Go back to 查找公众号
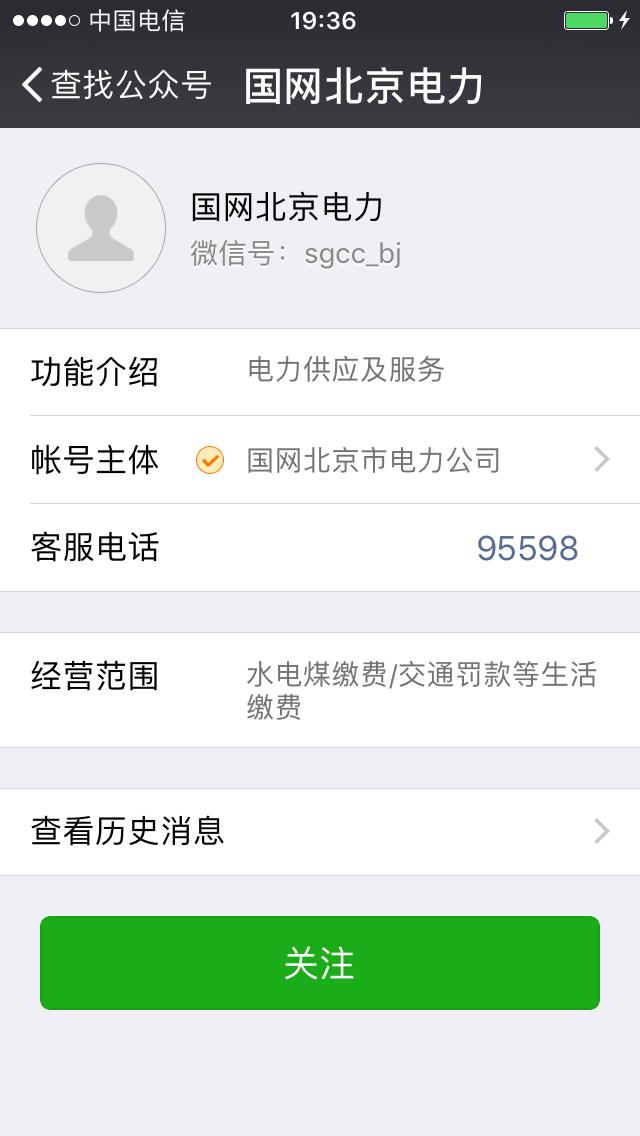The width and height of the screenshot is (640, 1136). tap(115, 86)
